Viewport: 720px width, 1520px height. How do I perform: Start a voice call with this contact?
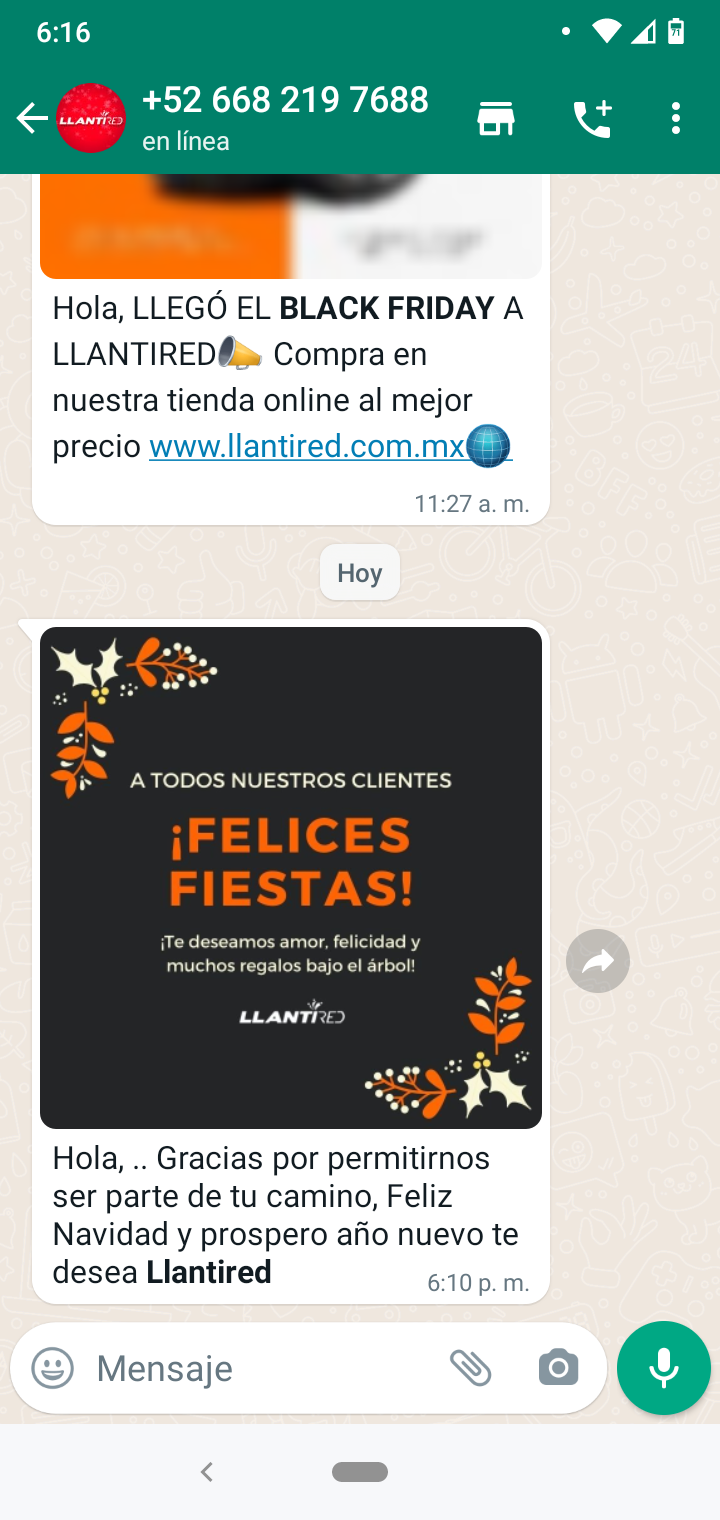click(592, 119)
